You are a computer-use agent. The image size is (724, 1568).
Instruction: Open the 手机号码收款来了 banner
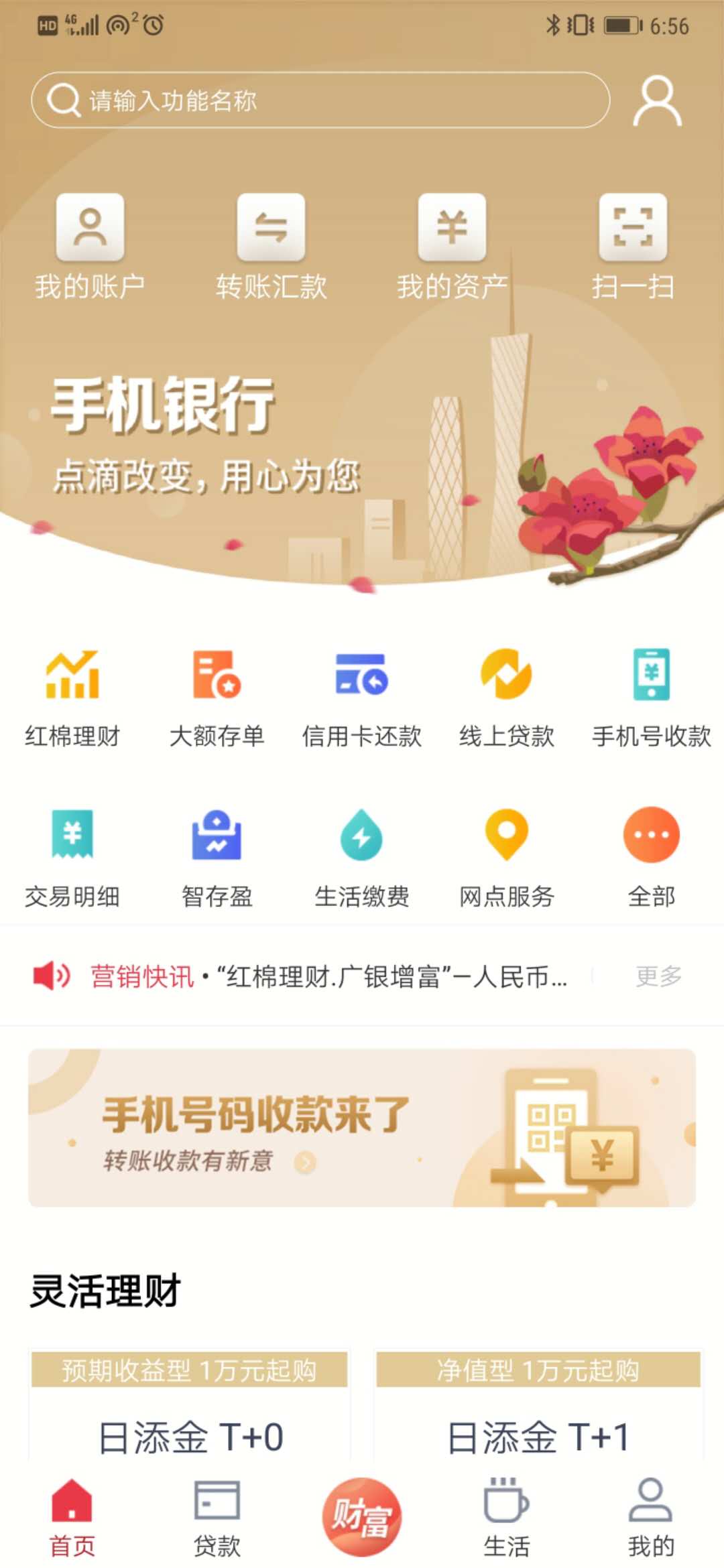coord(362,1128)
